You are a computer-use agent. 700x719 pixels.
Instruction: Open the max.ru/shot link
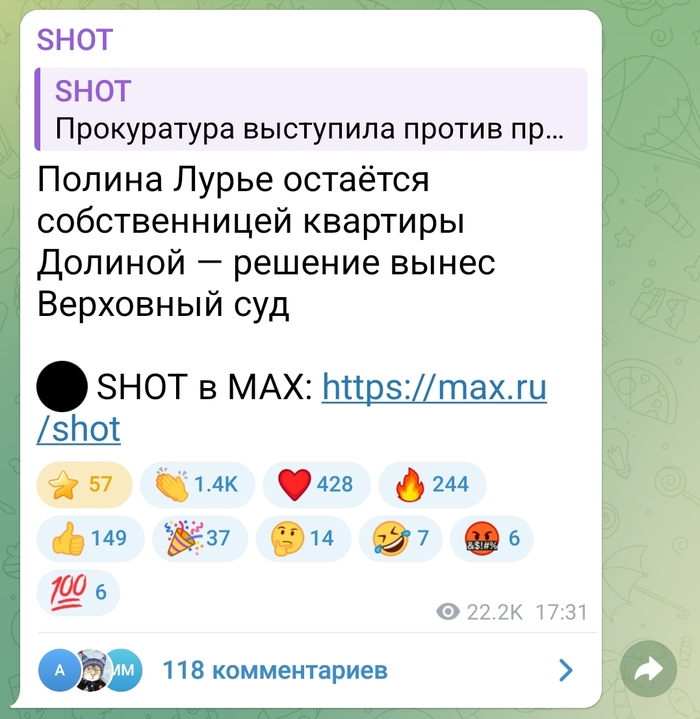pos(434,387)
